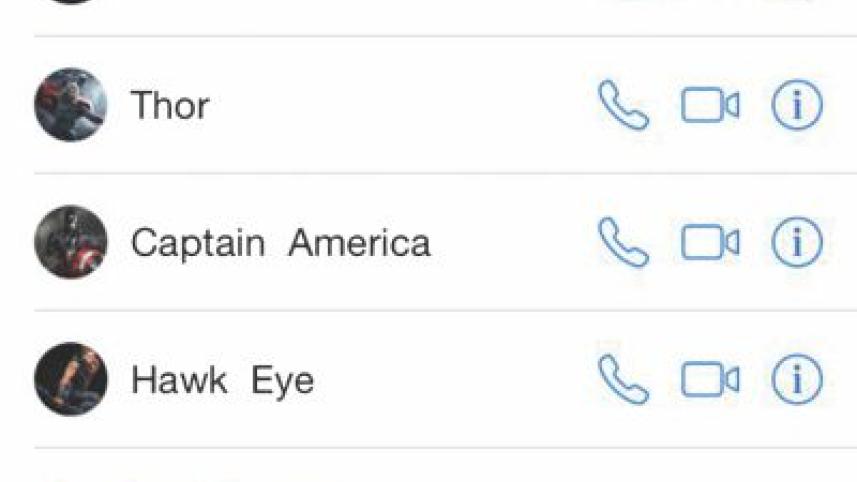
Task: Begin a video call with Hawk Eye
Action: (x=710, y=380)
